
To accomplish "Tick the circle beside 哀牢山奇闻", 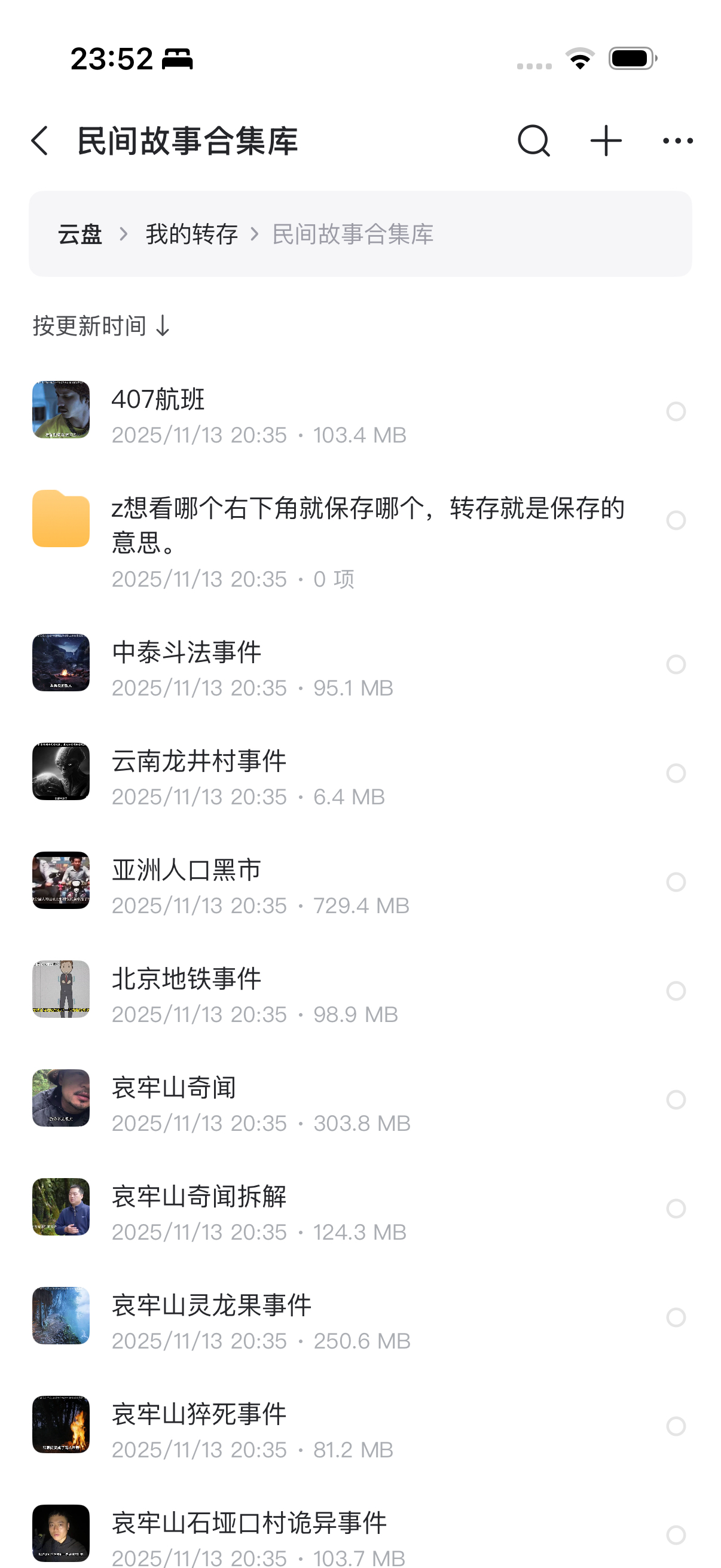I will [676, 1099].
